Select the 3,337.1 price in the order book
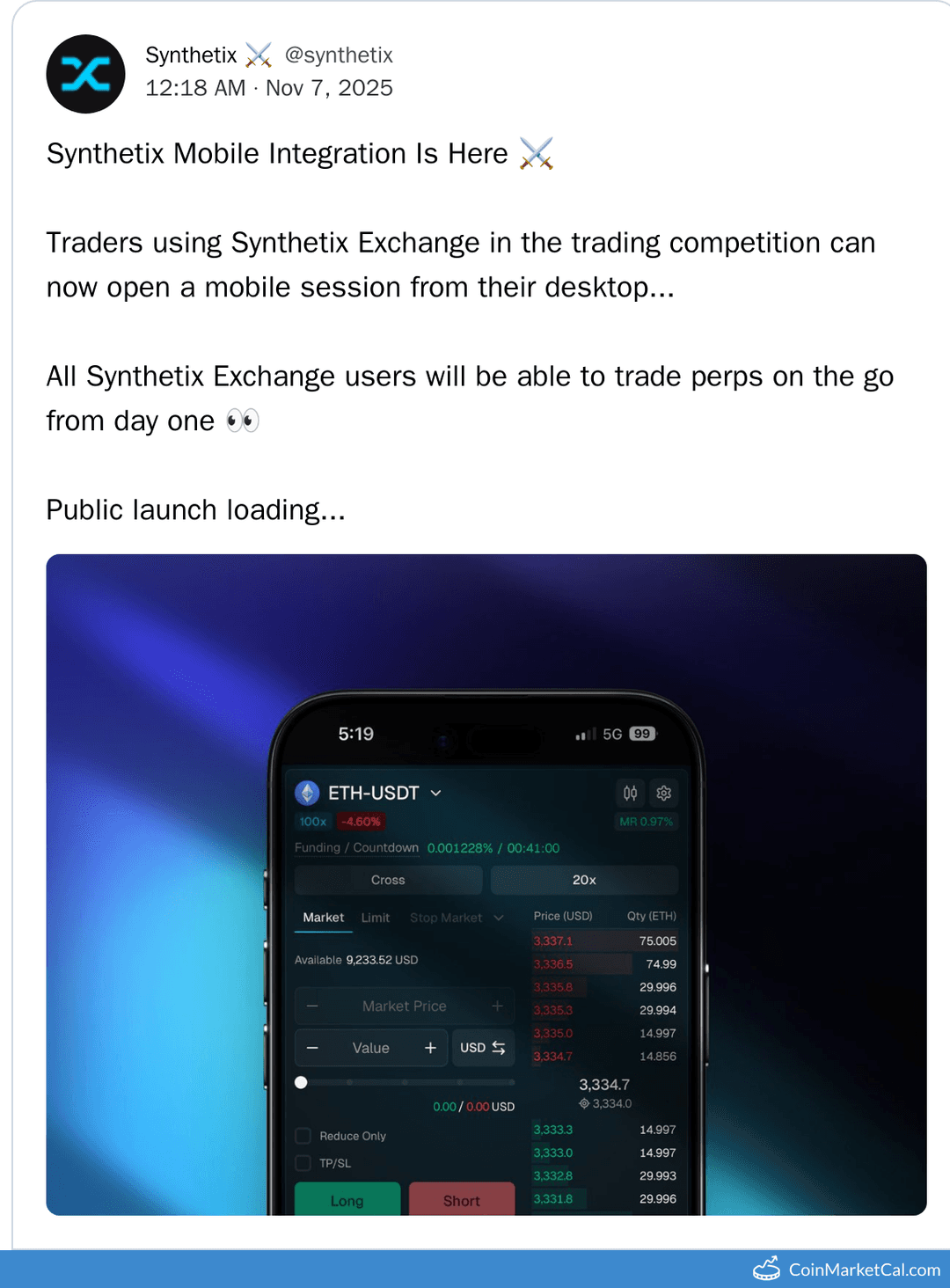Screen dimensions: 950x1288 coord(554,940)
